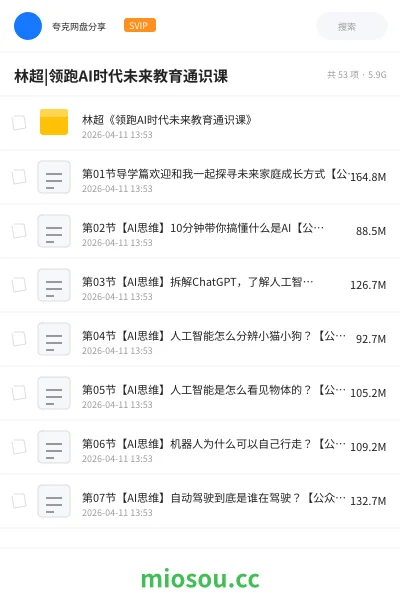Viewport: 400px width, 600px height.
Task: Tap the 搜索 search box
Action: [351, 26]
